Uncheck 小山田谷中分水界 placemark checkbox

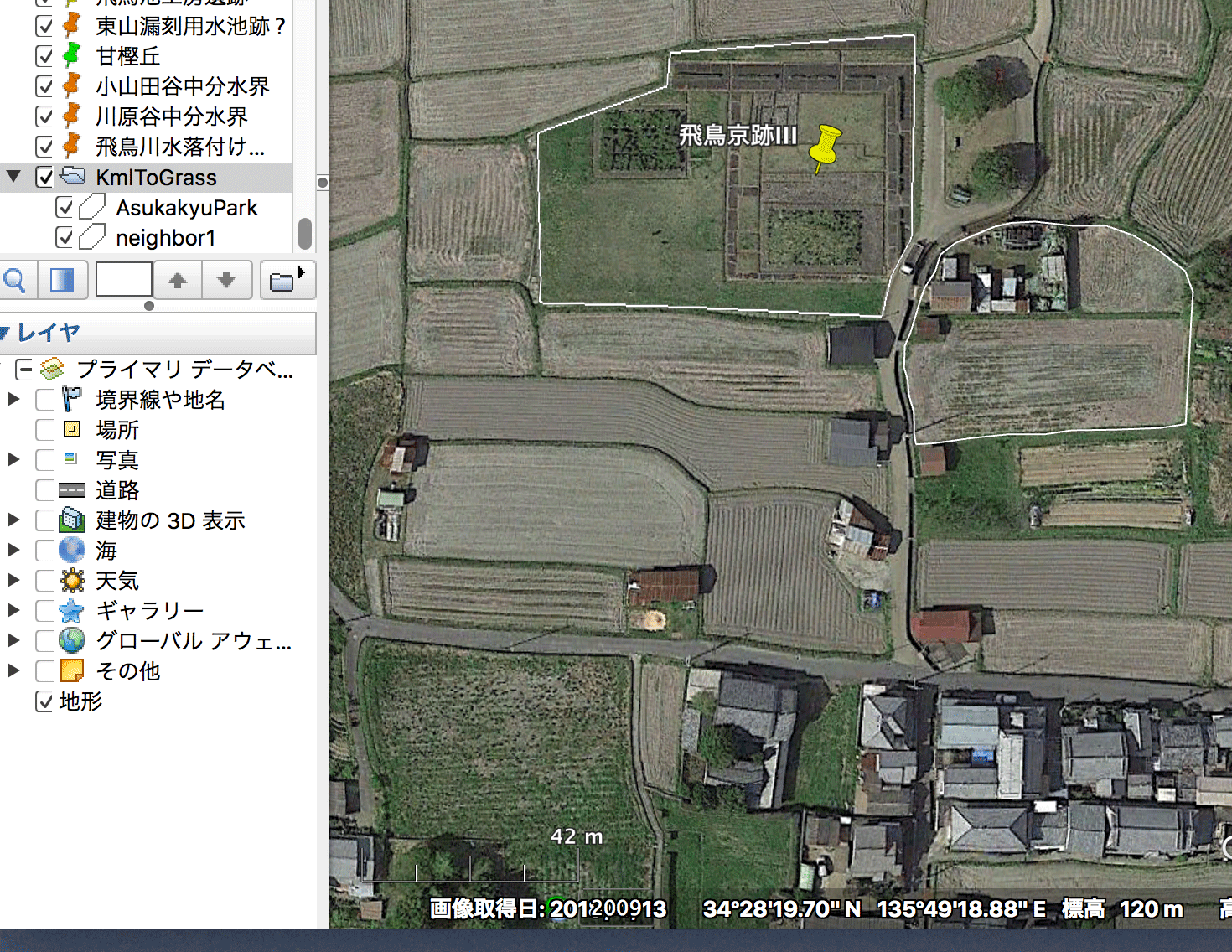44,86
